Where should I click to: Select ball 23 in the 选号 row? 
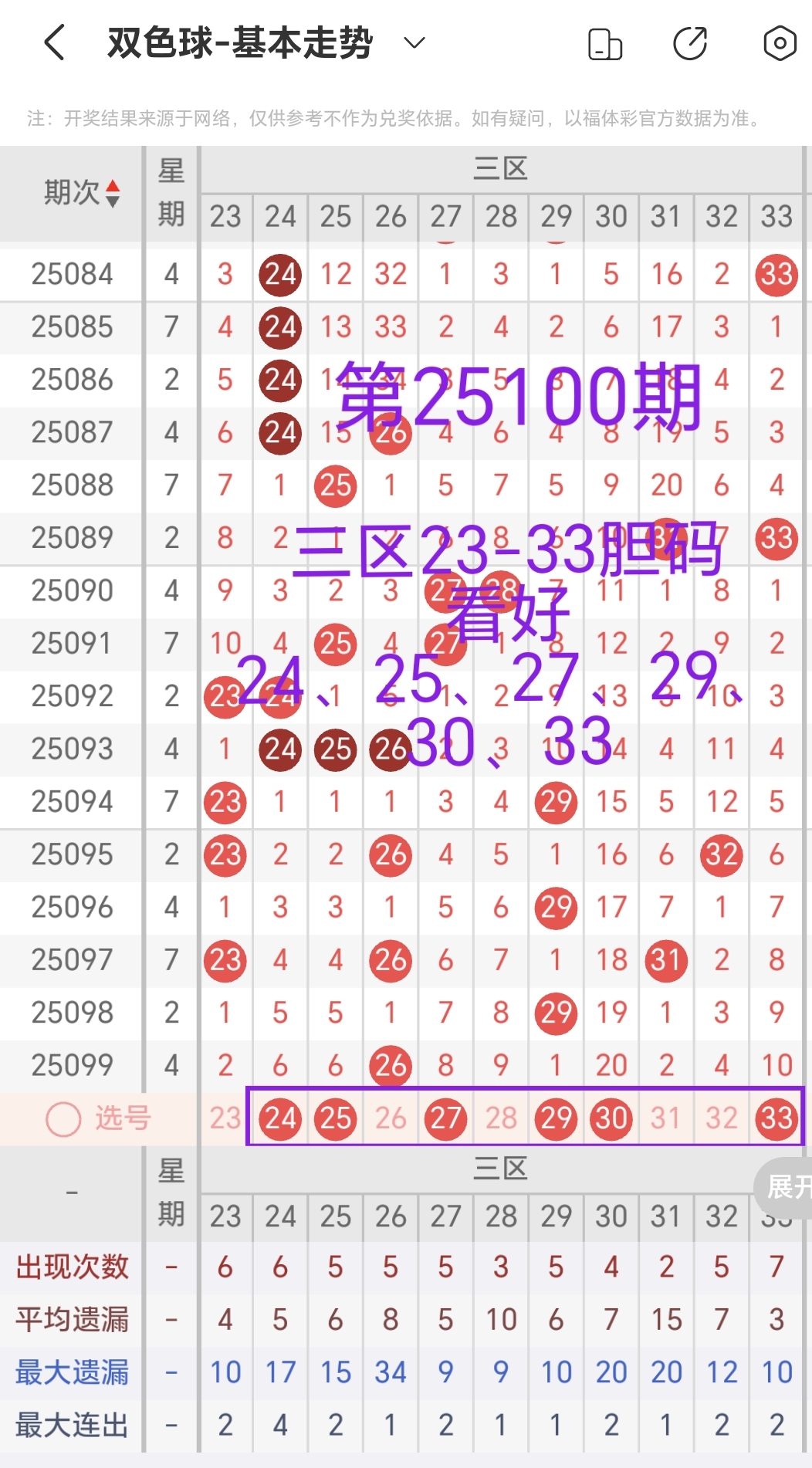click(225, 1118)
